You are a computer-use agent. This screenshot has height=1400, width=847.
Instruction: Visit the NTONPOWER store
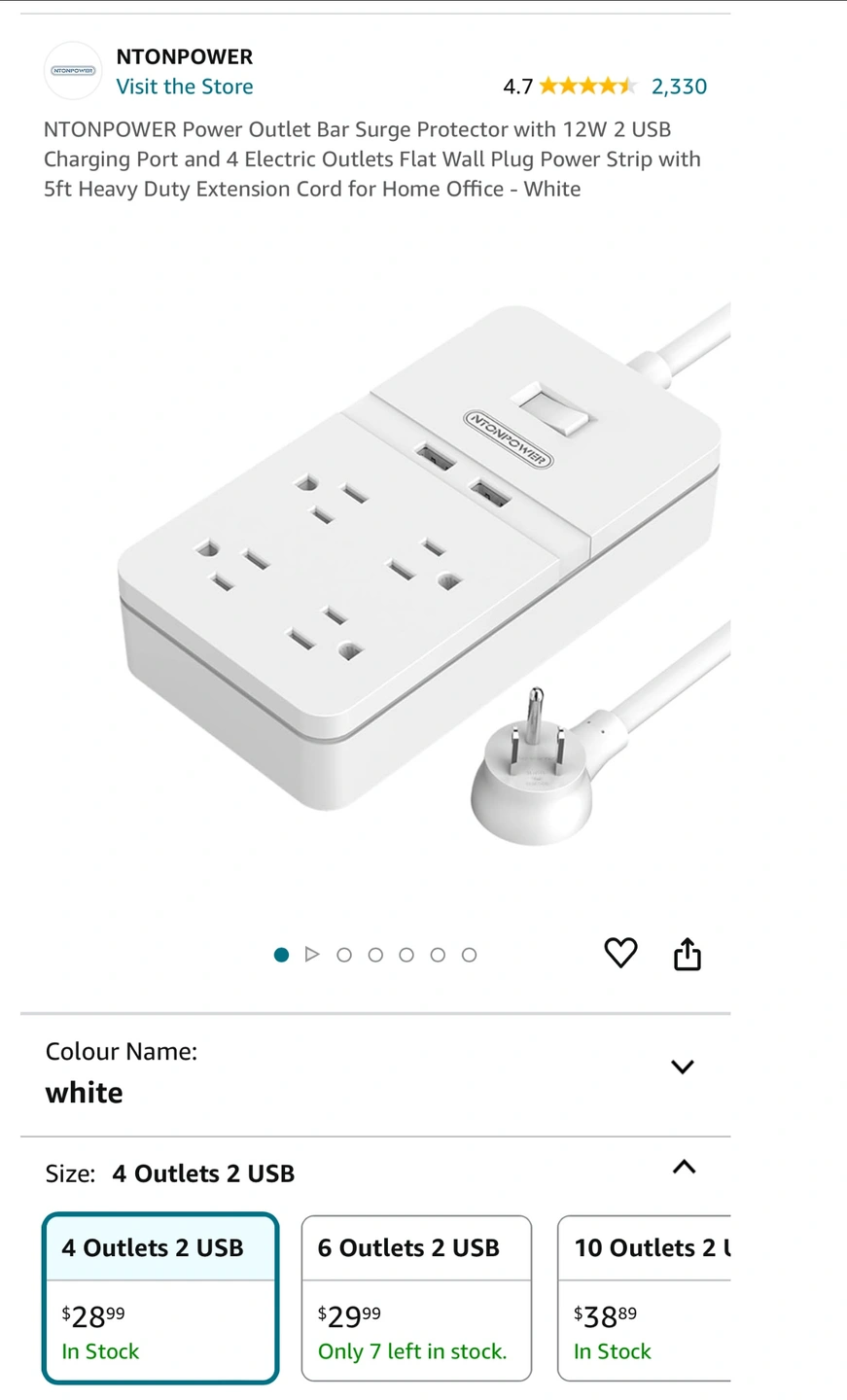point(184,87)
